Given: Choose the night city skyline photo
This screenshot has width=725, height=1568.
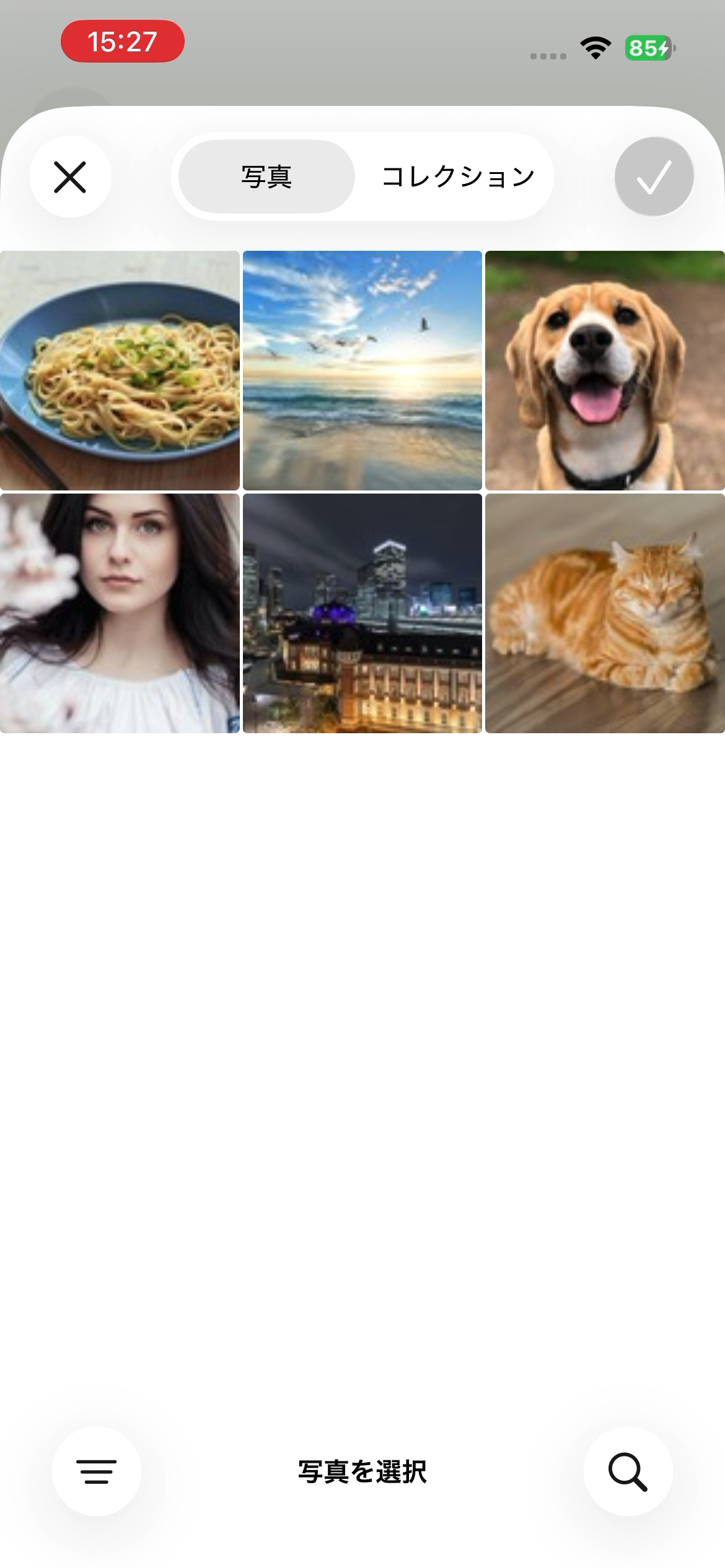Looking at the screenshot, I should coord(362,613).
